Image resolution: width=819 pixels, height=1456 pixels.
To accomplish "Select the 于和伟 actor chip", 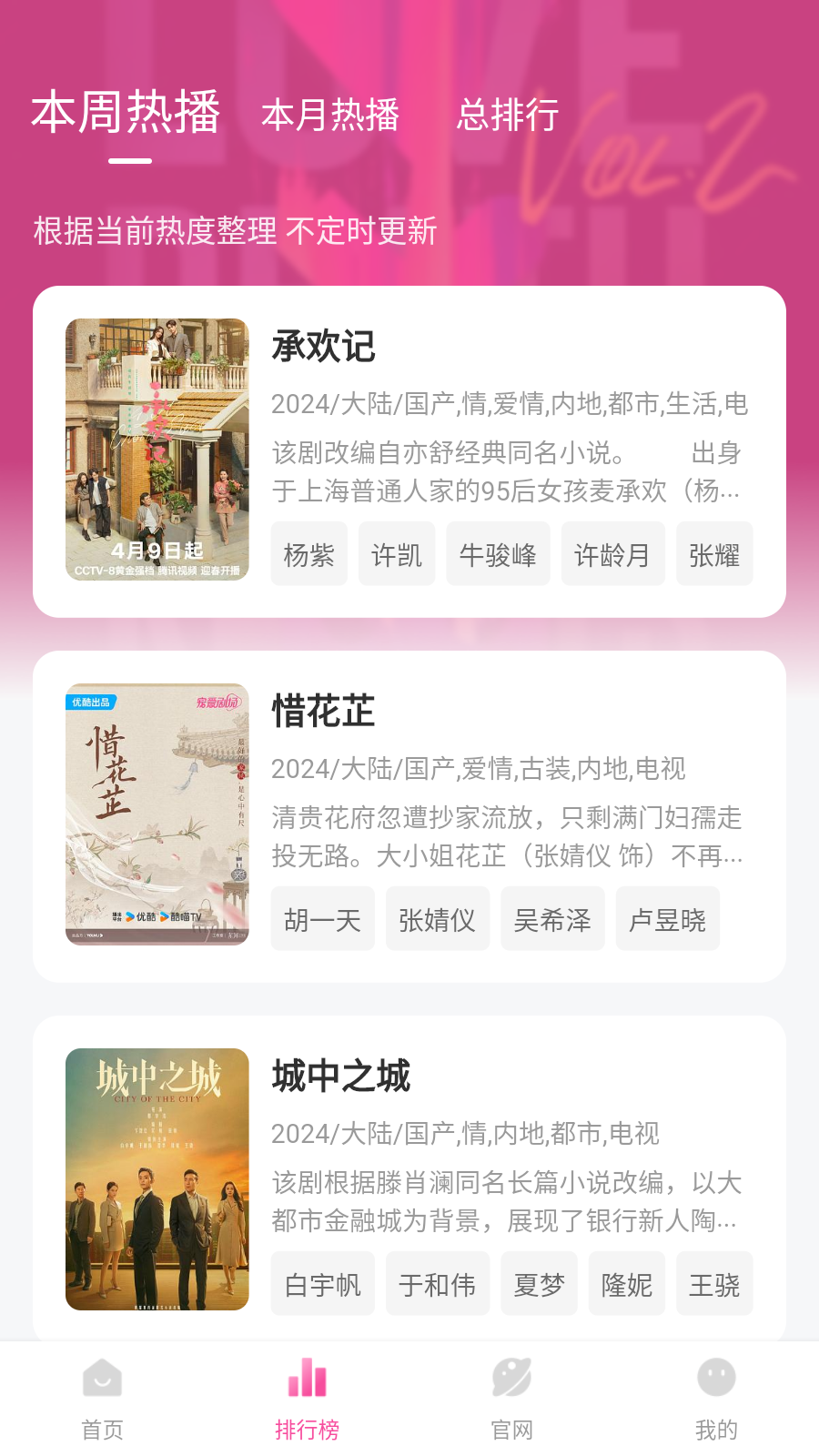I will click(x=437, y=1284).
